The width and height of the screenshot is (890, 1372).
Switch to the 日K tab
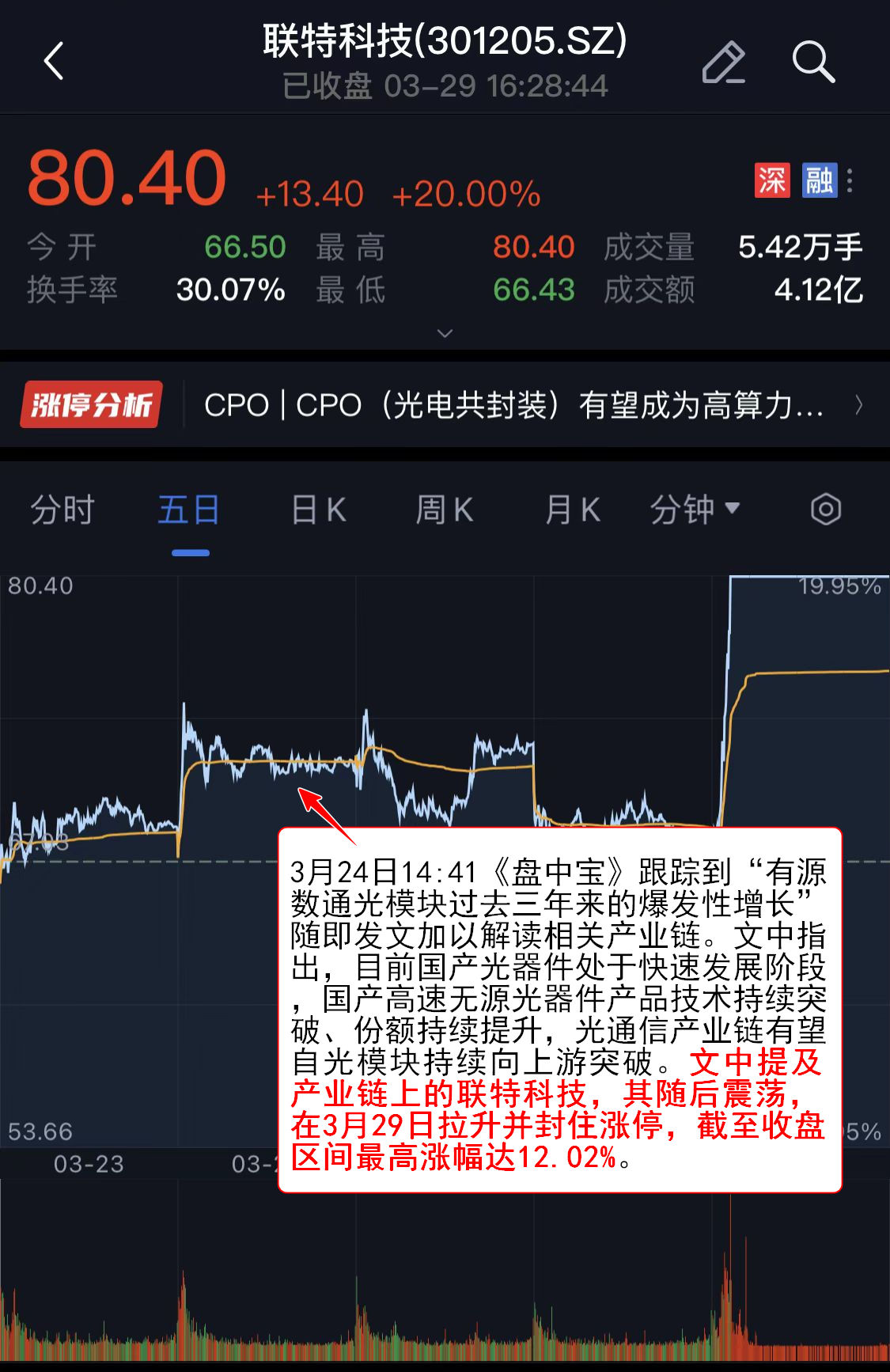(318, 510)
